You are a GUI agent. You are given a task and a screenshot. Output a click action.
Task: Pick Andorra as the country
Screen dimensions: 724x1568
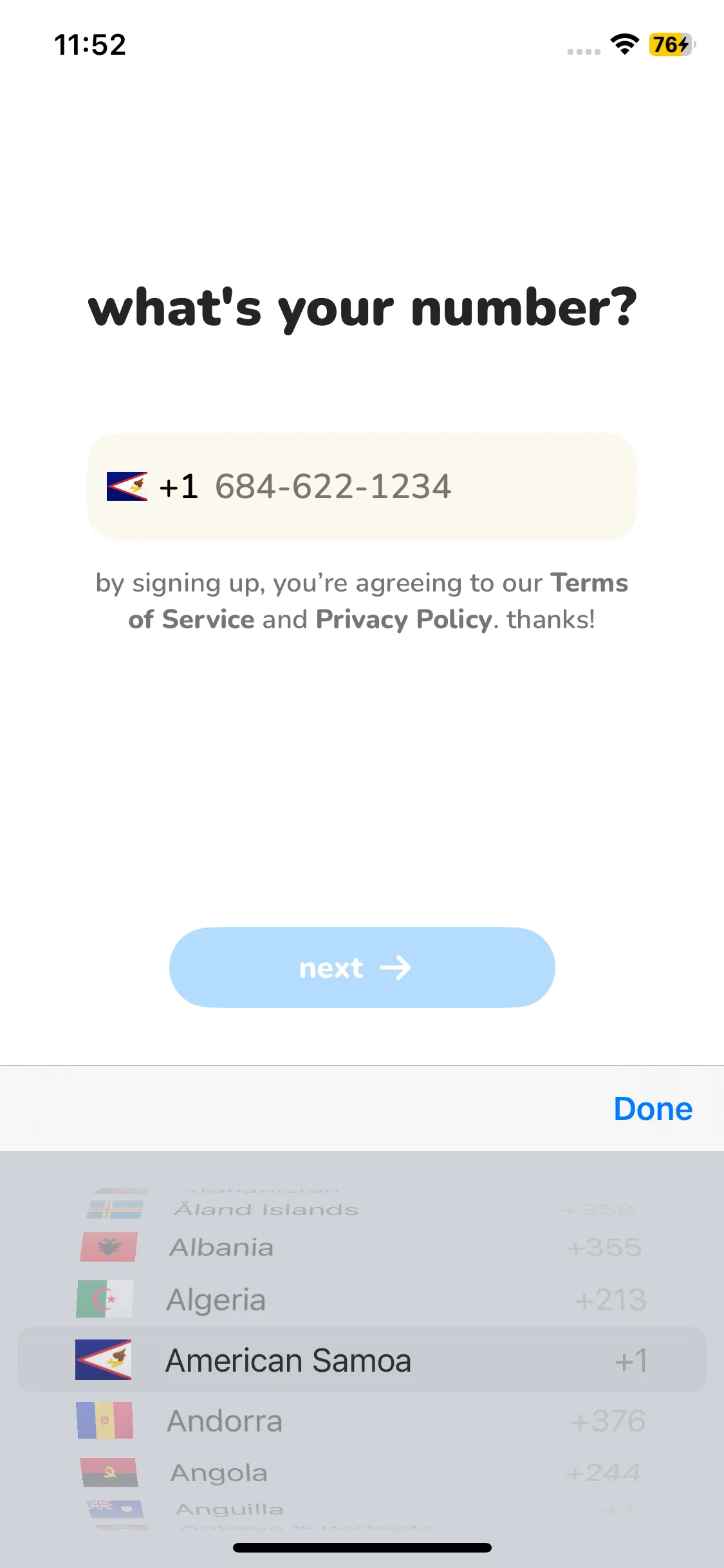point(362,1421)
